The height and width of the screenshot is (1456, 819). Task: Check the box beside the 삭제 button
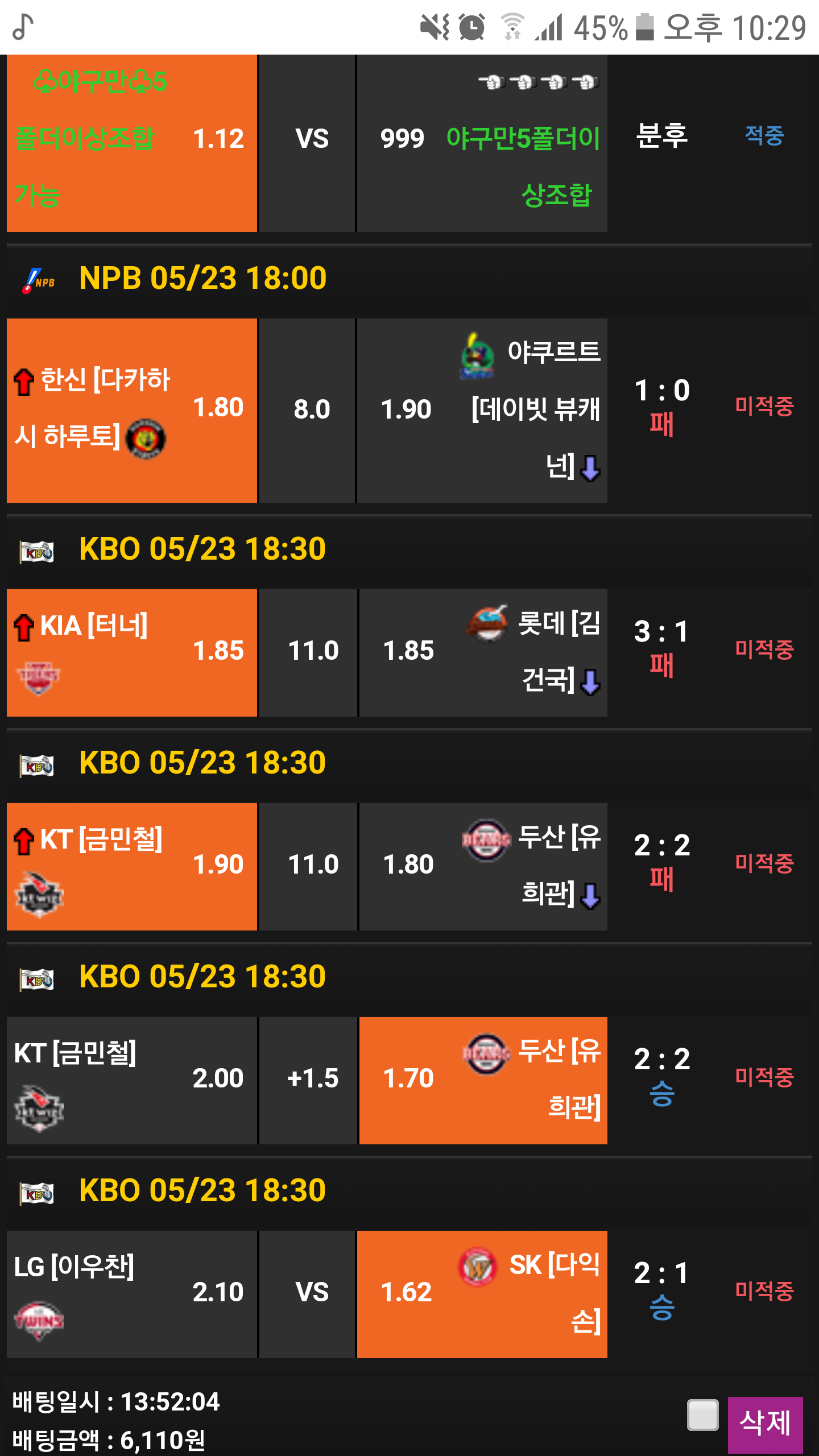pyautogui.click(x=703, y=1414)
